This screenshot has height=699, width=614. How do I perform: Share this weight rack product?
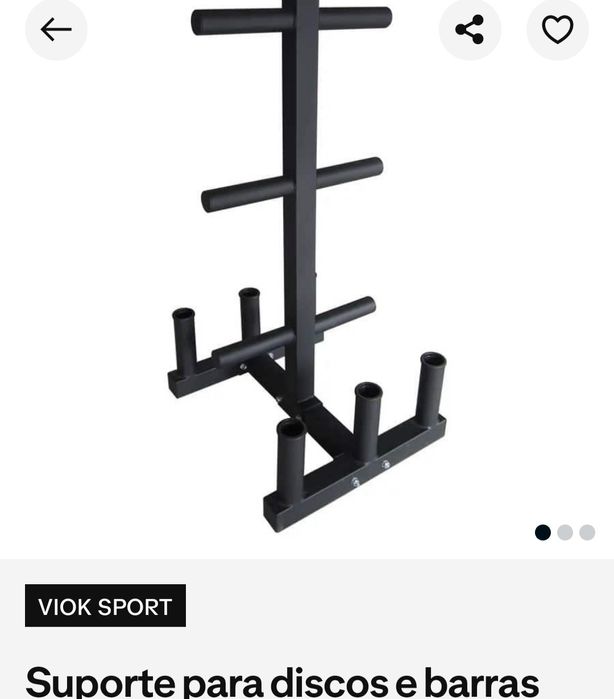pos(470,30)
